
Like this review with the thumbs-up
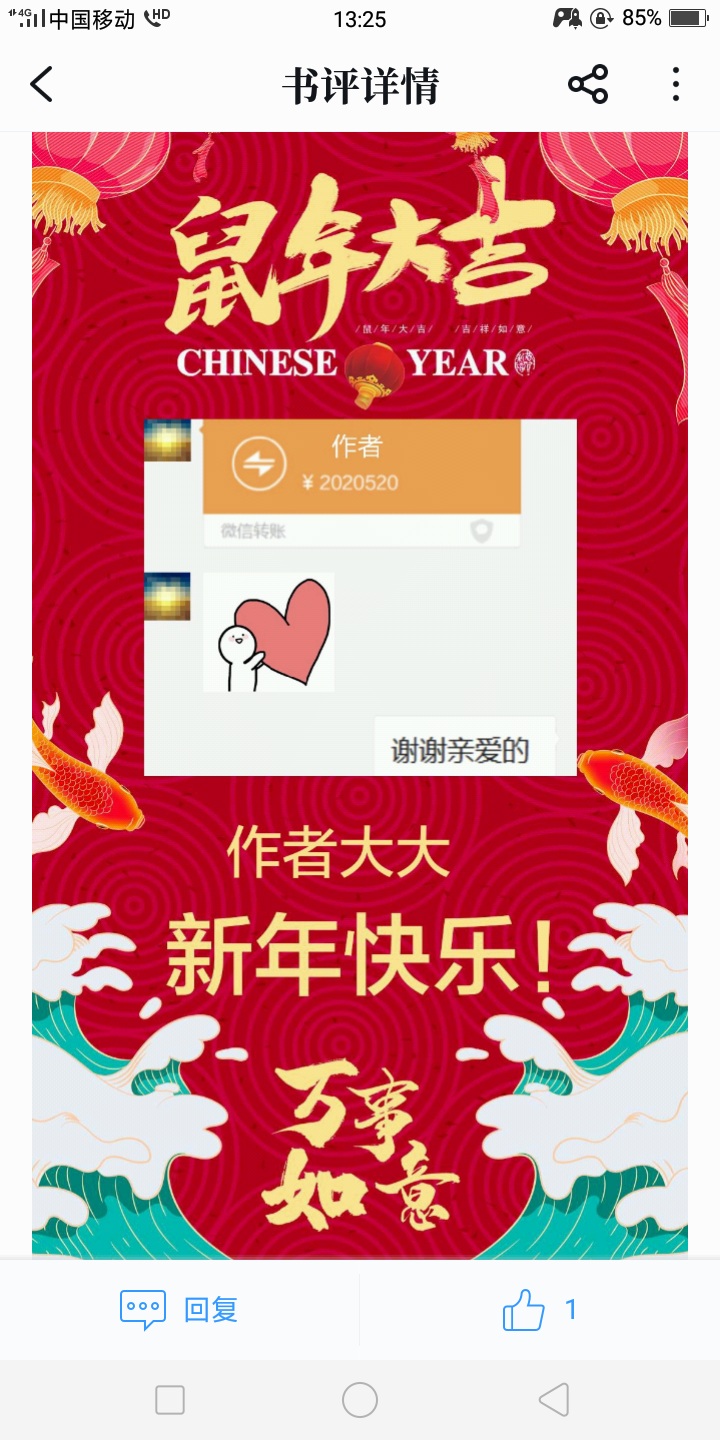539,1309
